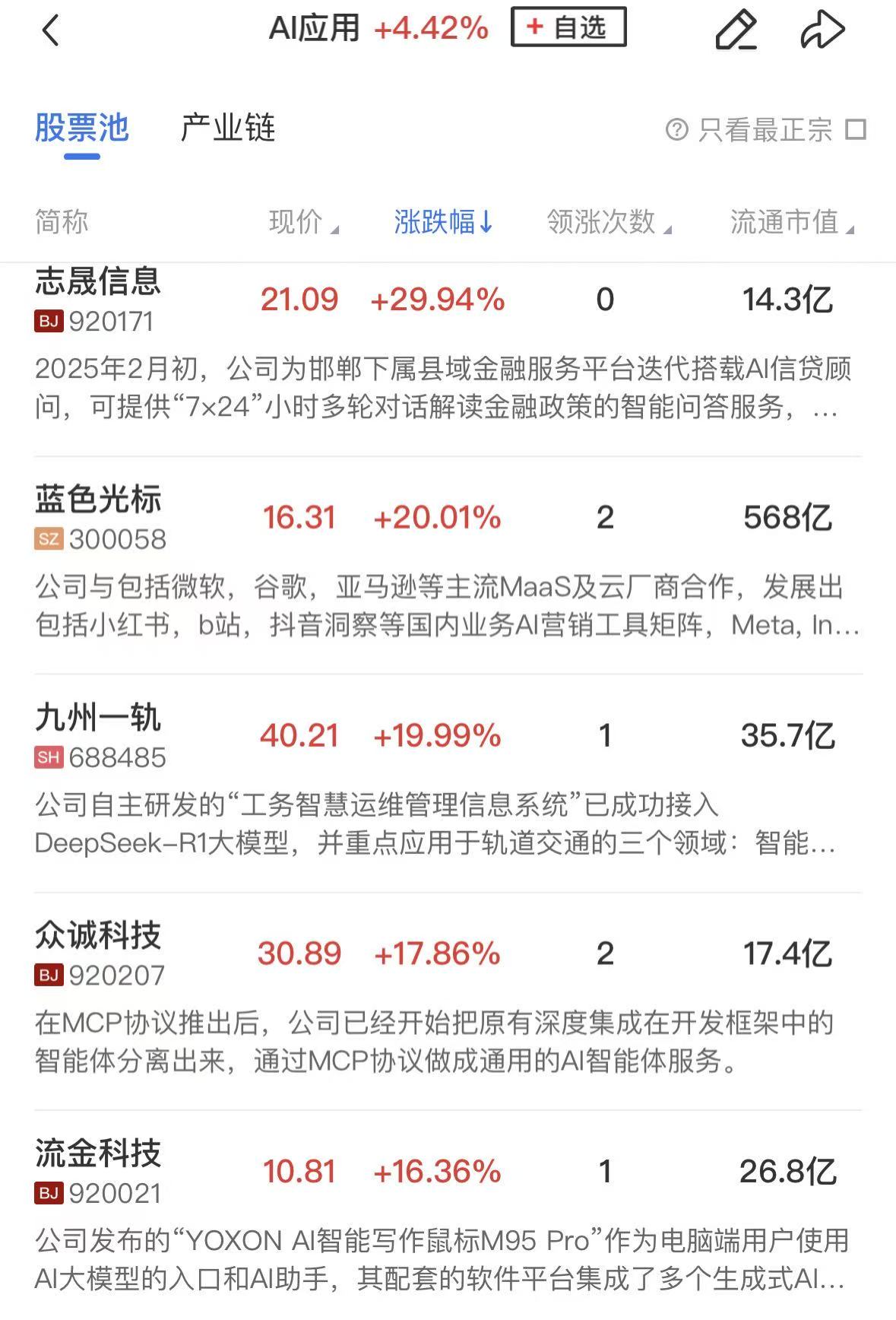896x1320 pixels.
Task: Sort stocks by 流通市值
Action: 791,222
